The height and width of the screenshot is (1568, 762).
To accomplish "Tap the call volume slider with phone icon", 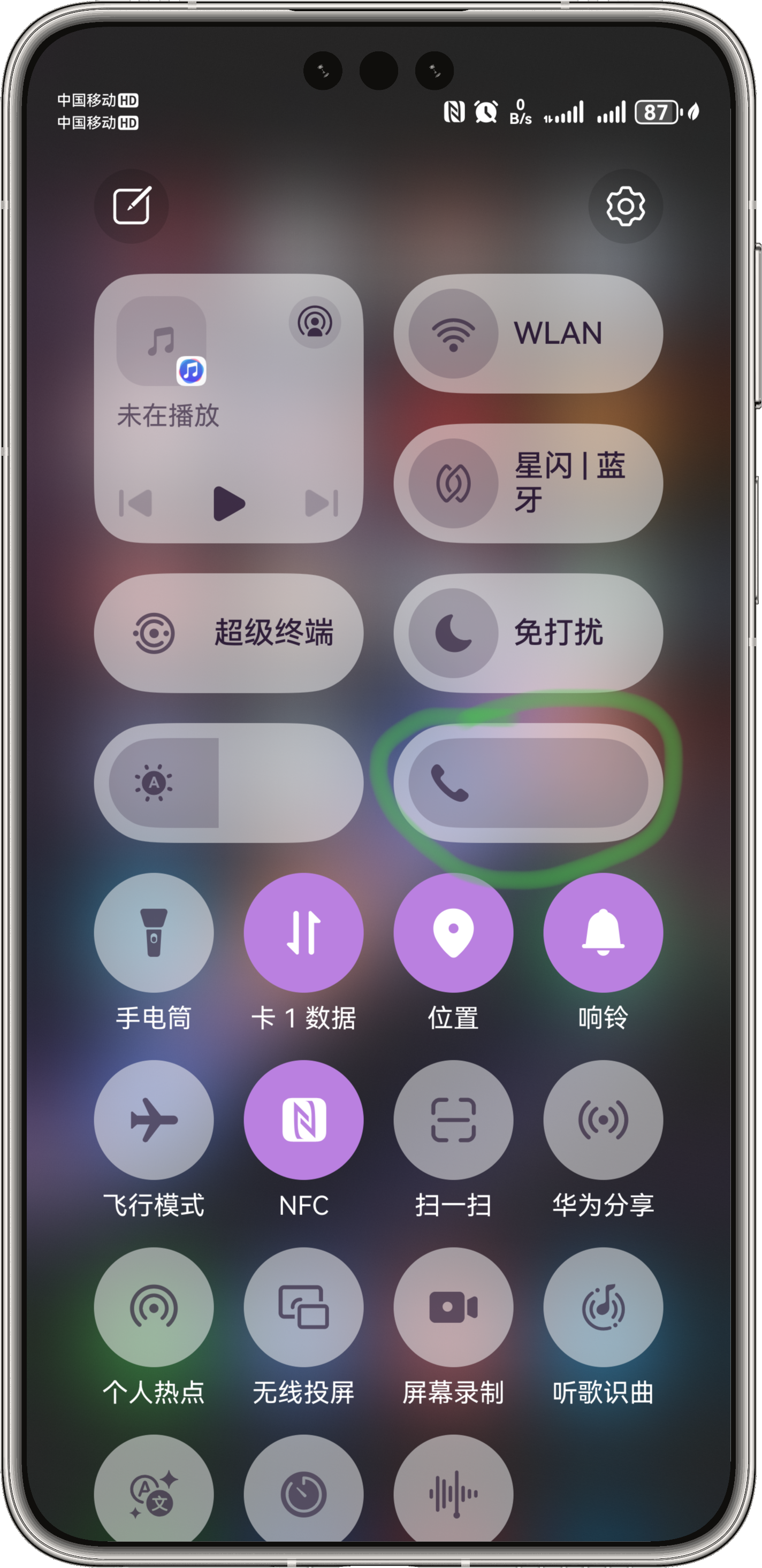I will [x=528, y=783].
